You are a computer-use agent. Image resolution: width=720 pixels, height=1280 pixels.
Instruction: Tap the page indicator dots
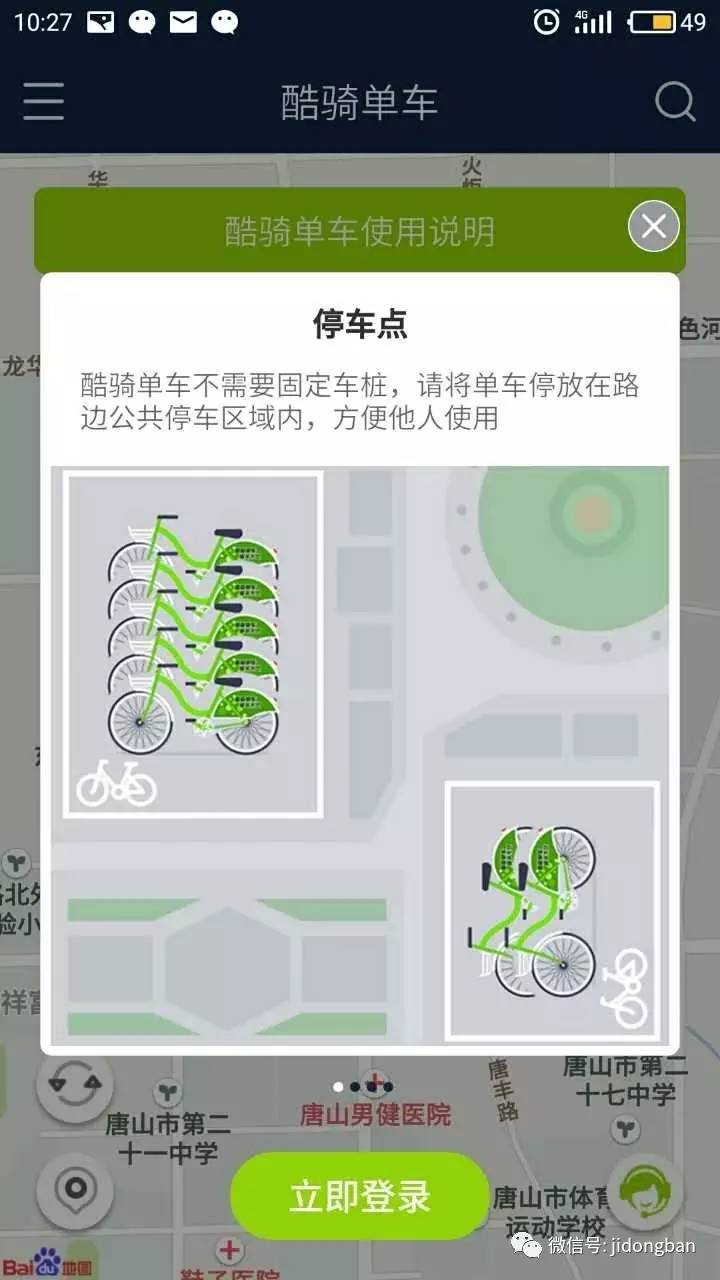click(363, 1086)
